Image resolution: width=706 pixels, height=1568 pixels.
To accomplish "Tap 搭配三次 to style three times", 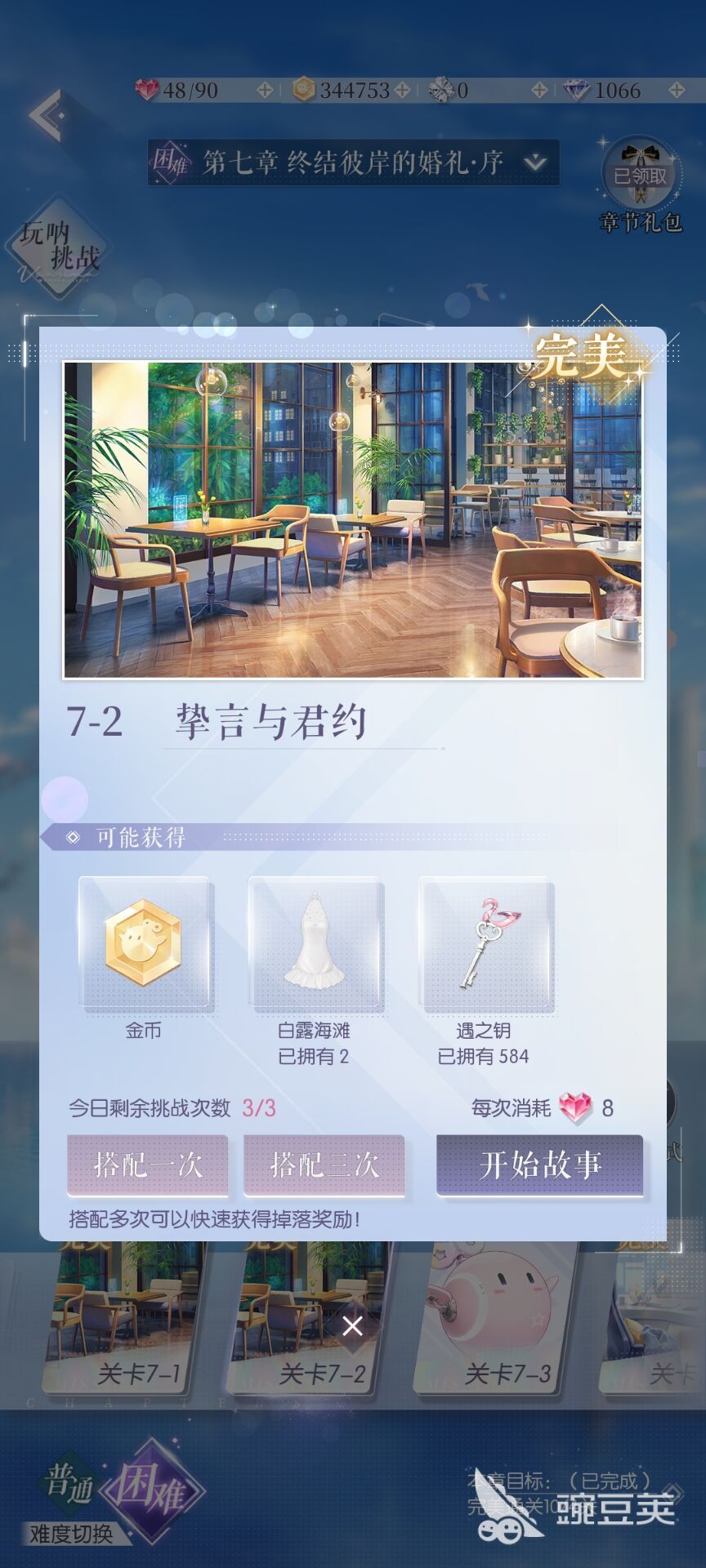I will 324,1165.
